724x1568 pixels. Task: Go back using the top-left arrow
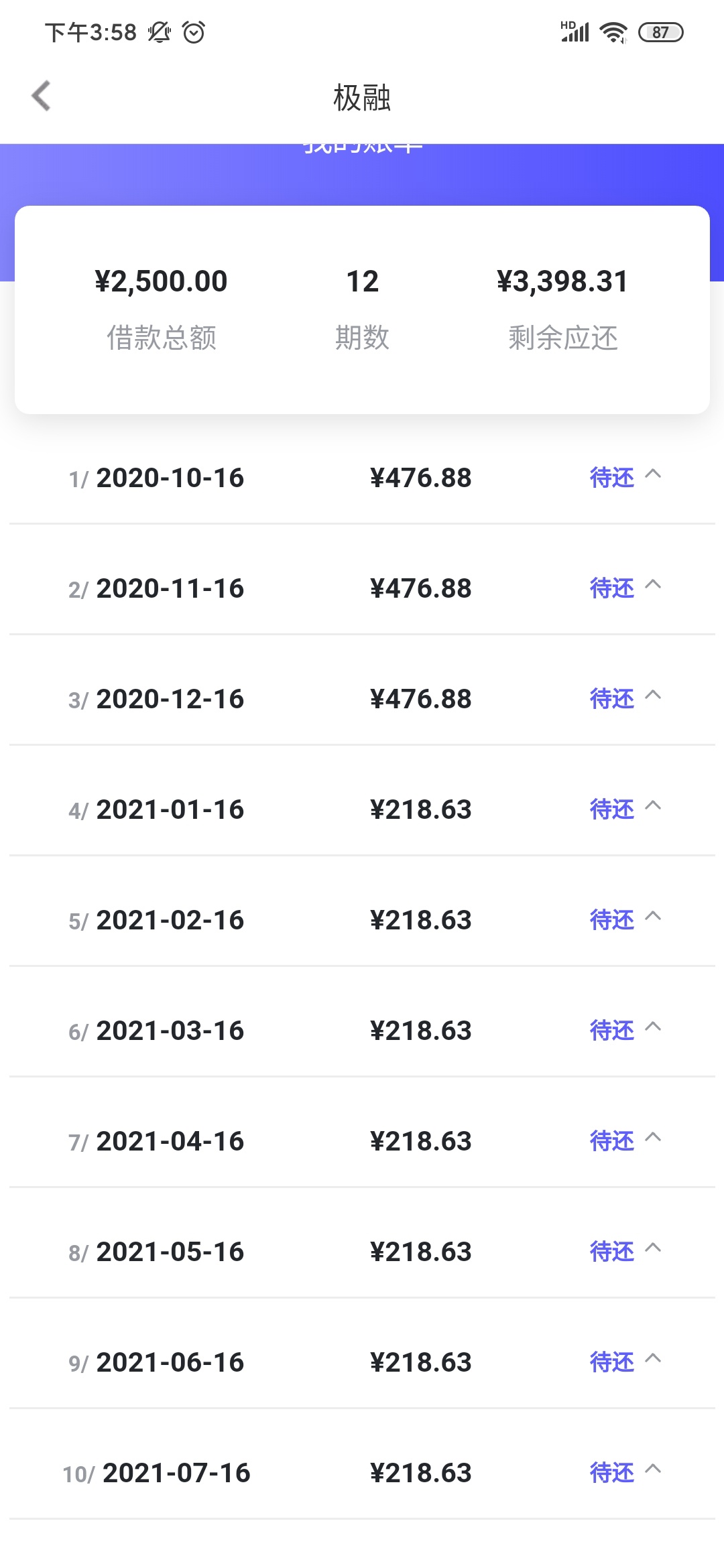41,96
